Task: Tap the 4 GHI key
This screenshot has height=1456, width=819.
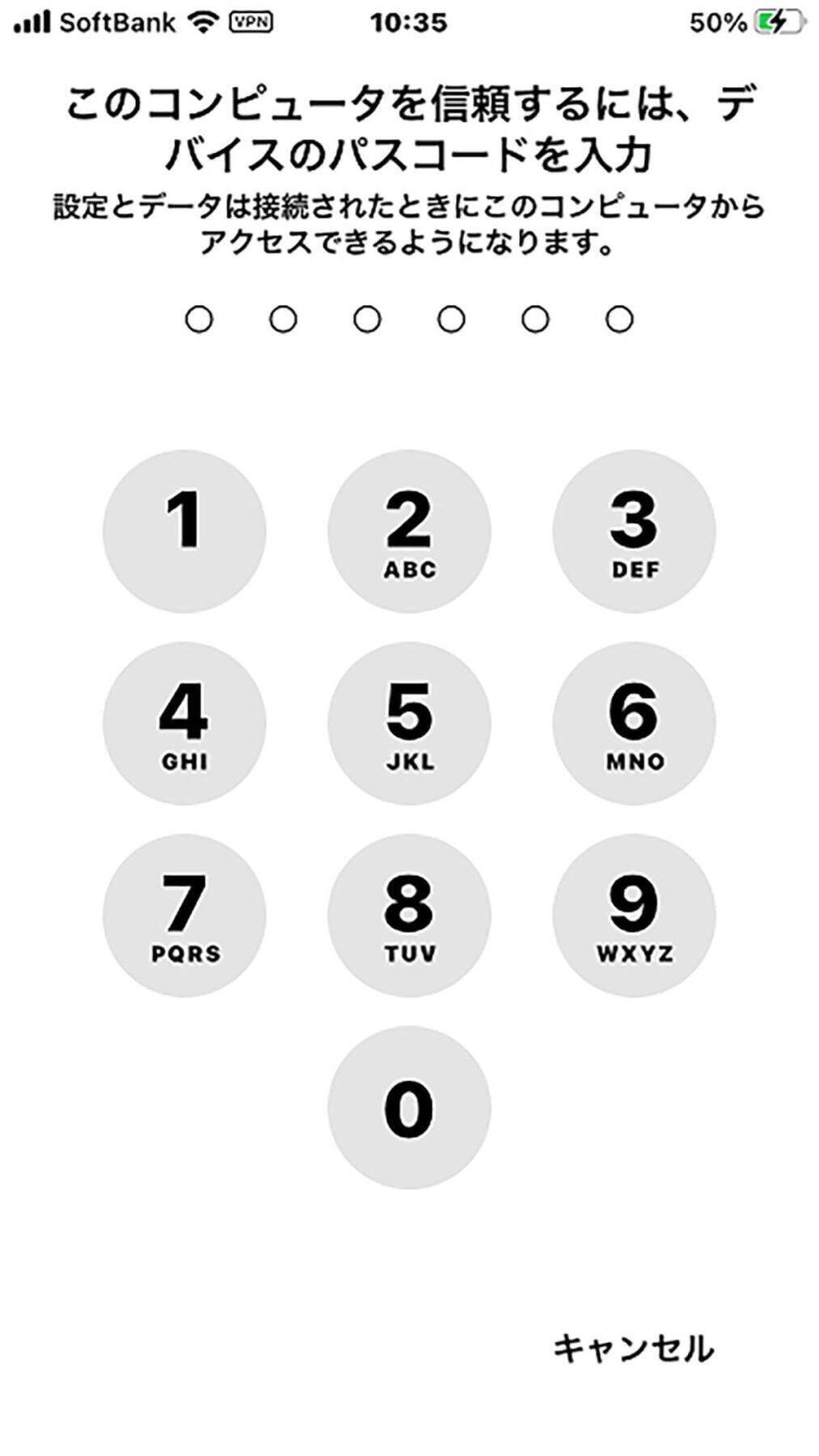Action: click(x=184, y=722)
